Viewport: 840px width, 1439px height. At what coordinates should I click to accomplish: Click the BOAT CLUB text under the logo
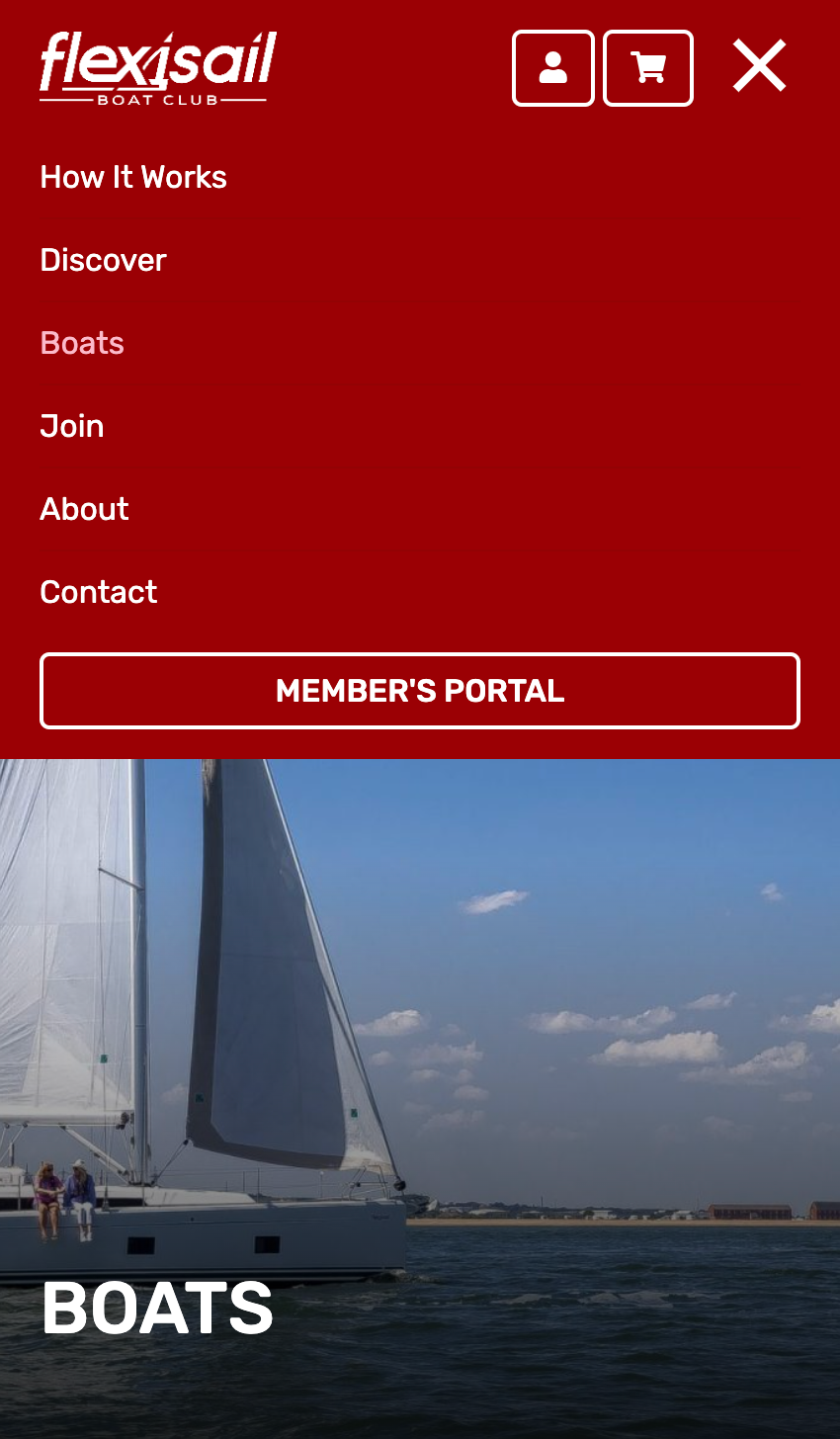click(x=155, y=99)
